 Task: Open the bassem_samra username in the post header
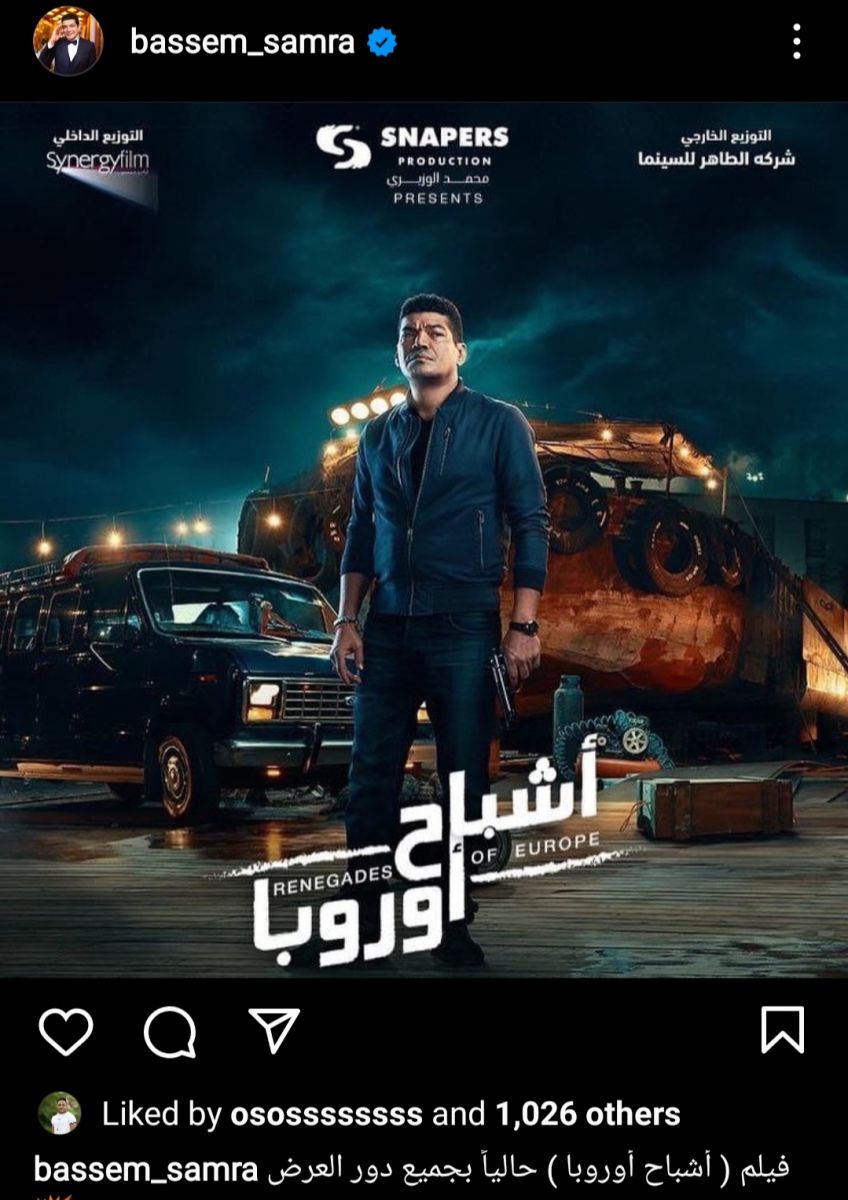tap(242, 42)
